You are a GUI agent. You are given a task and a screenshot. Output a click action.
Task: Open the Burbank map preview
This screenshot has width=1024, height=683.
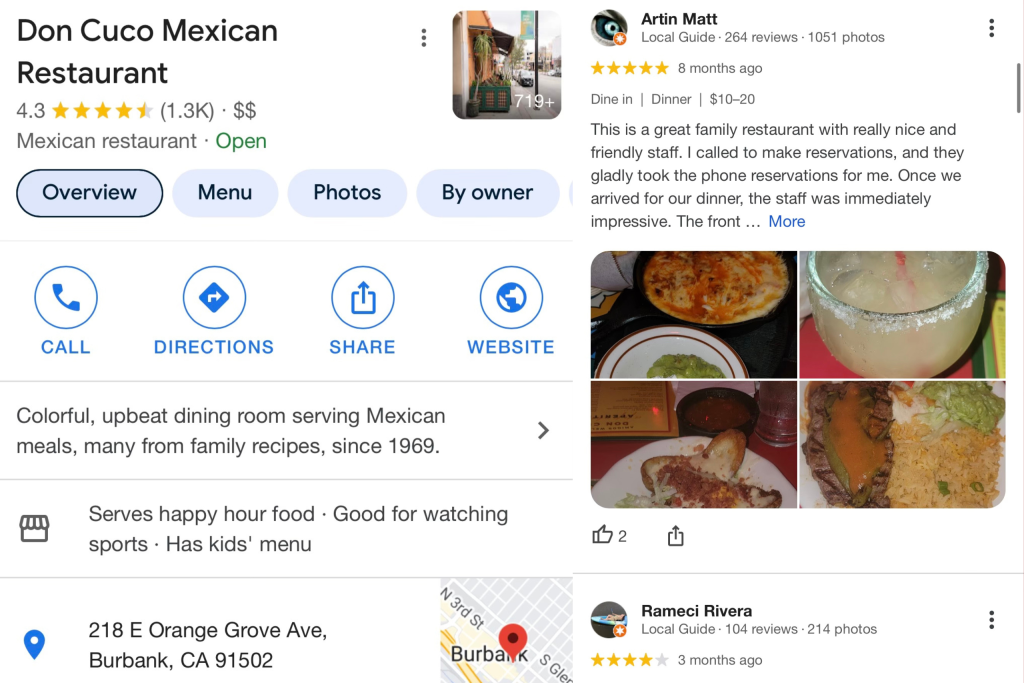tap(506, 632)
